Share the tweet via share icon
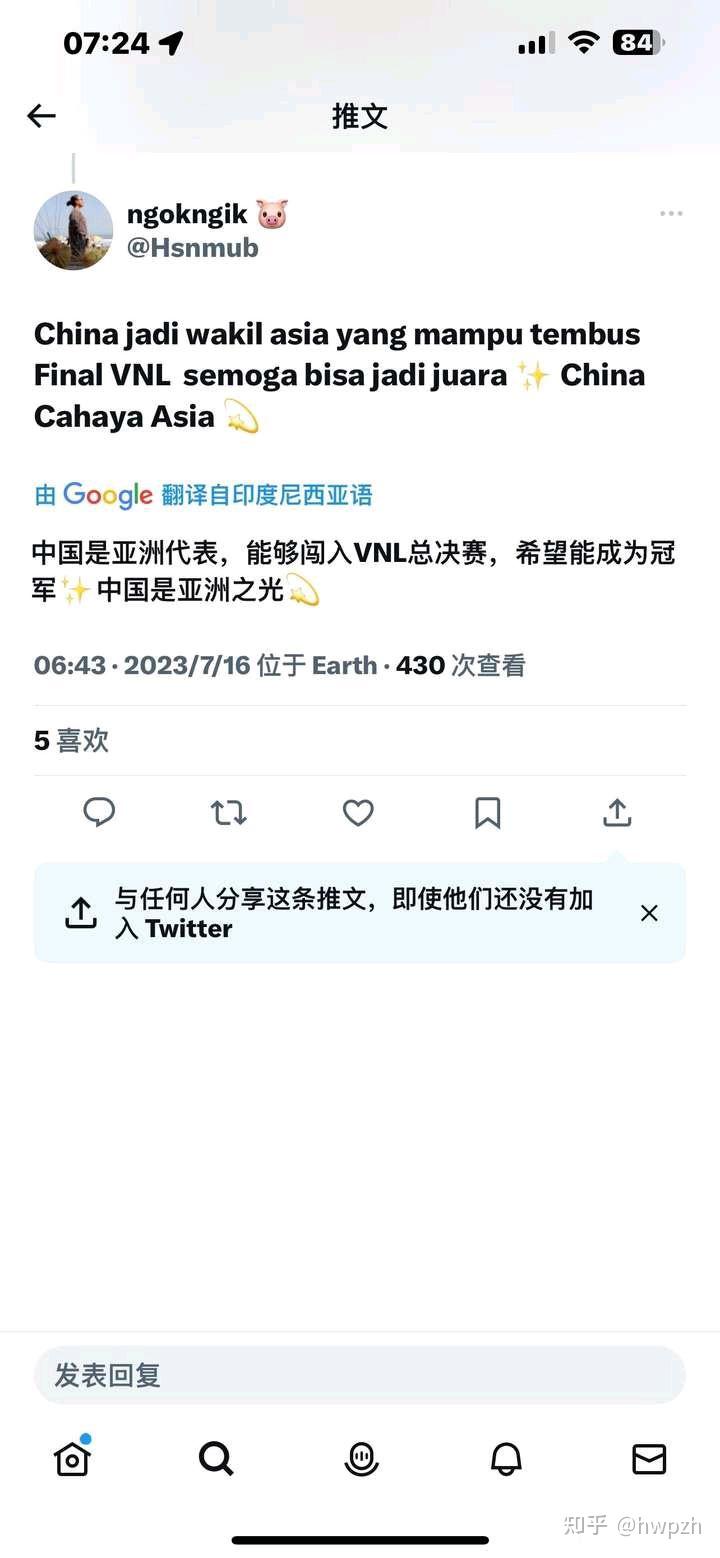Screen dimensions: 720x1558 (x=617, y=813)
